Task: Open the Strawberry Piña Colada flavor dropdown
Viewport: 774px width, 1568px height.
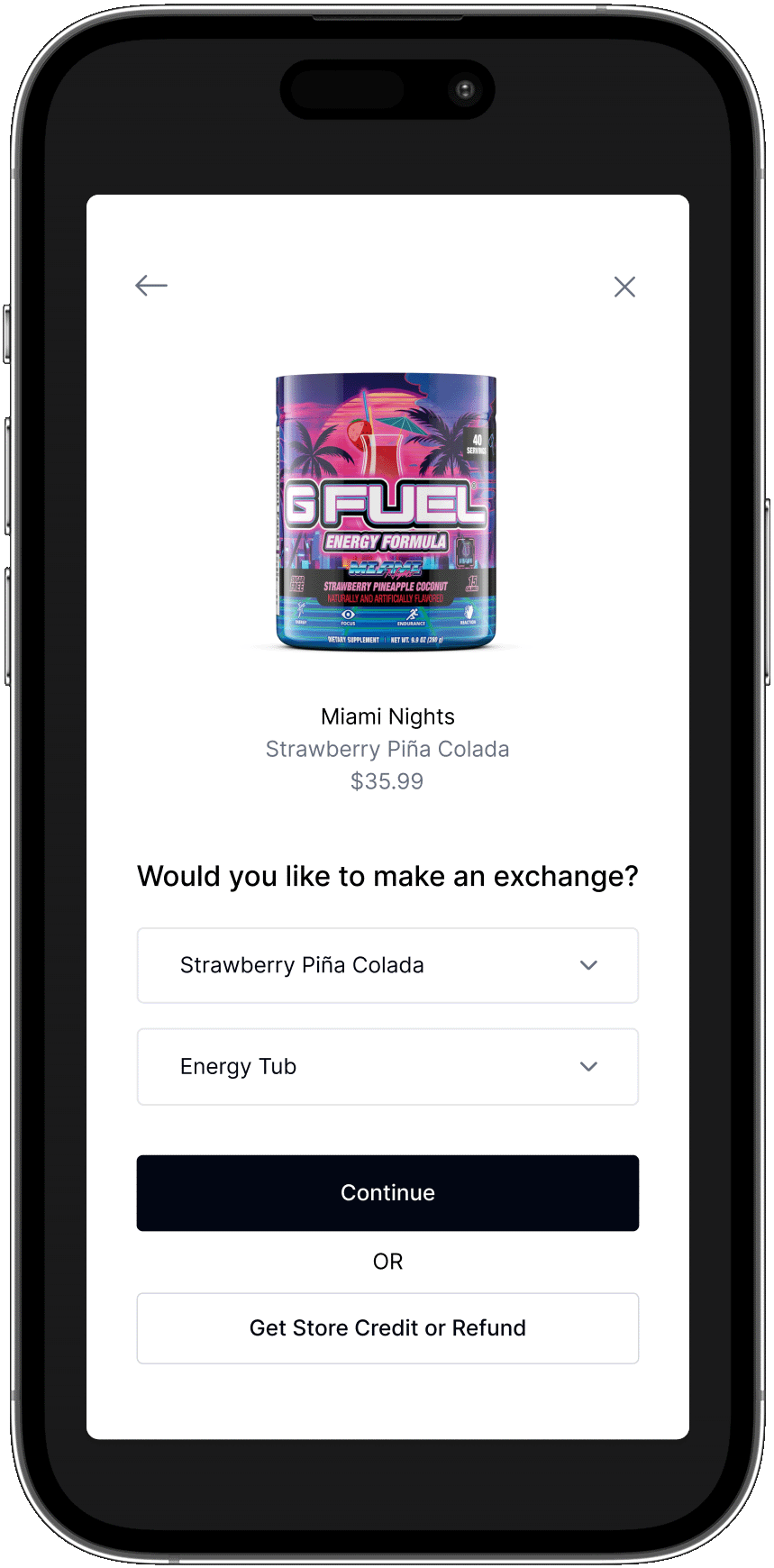Action: 387,965
